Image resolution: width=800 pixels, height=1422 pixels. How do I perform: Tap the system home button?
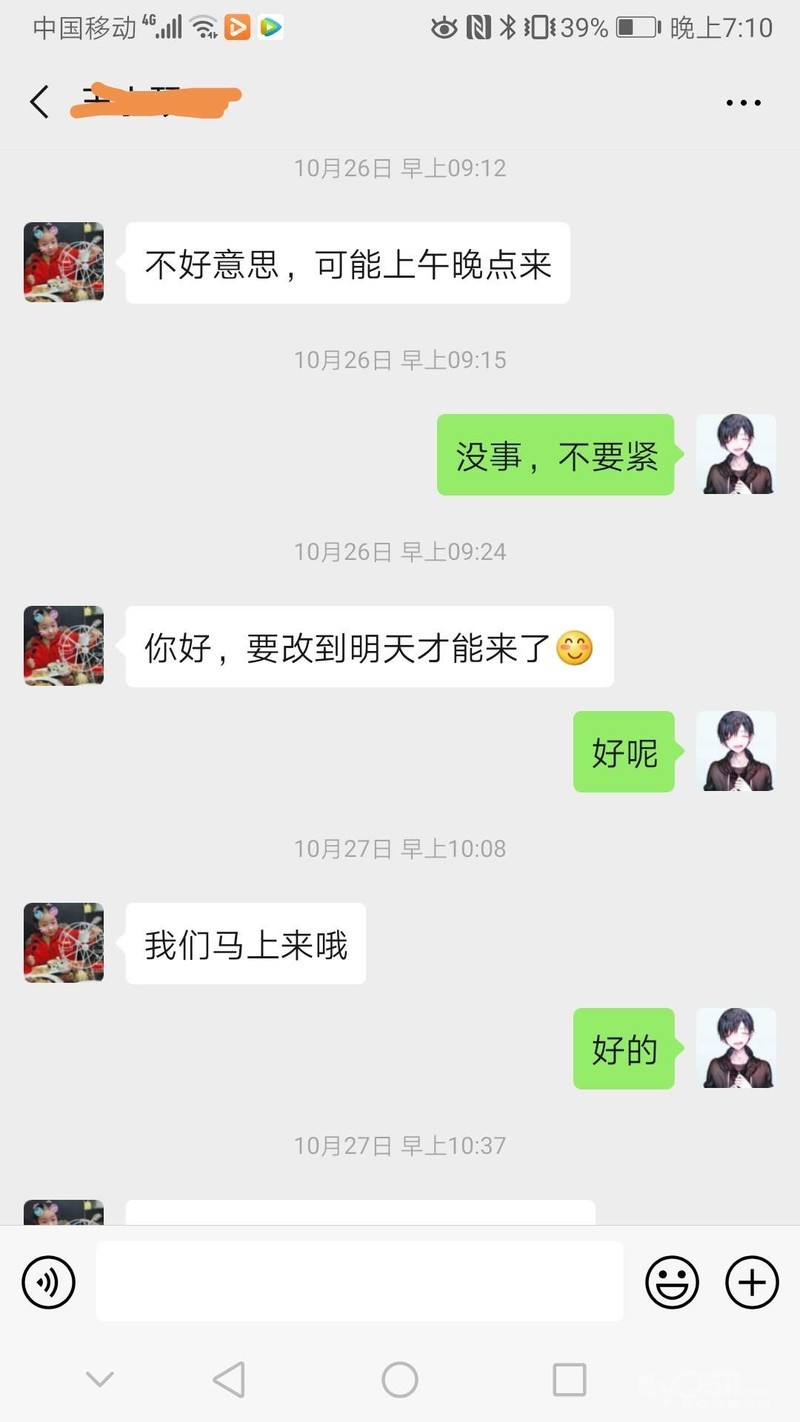[x=400, y=1380]
